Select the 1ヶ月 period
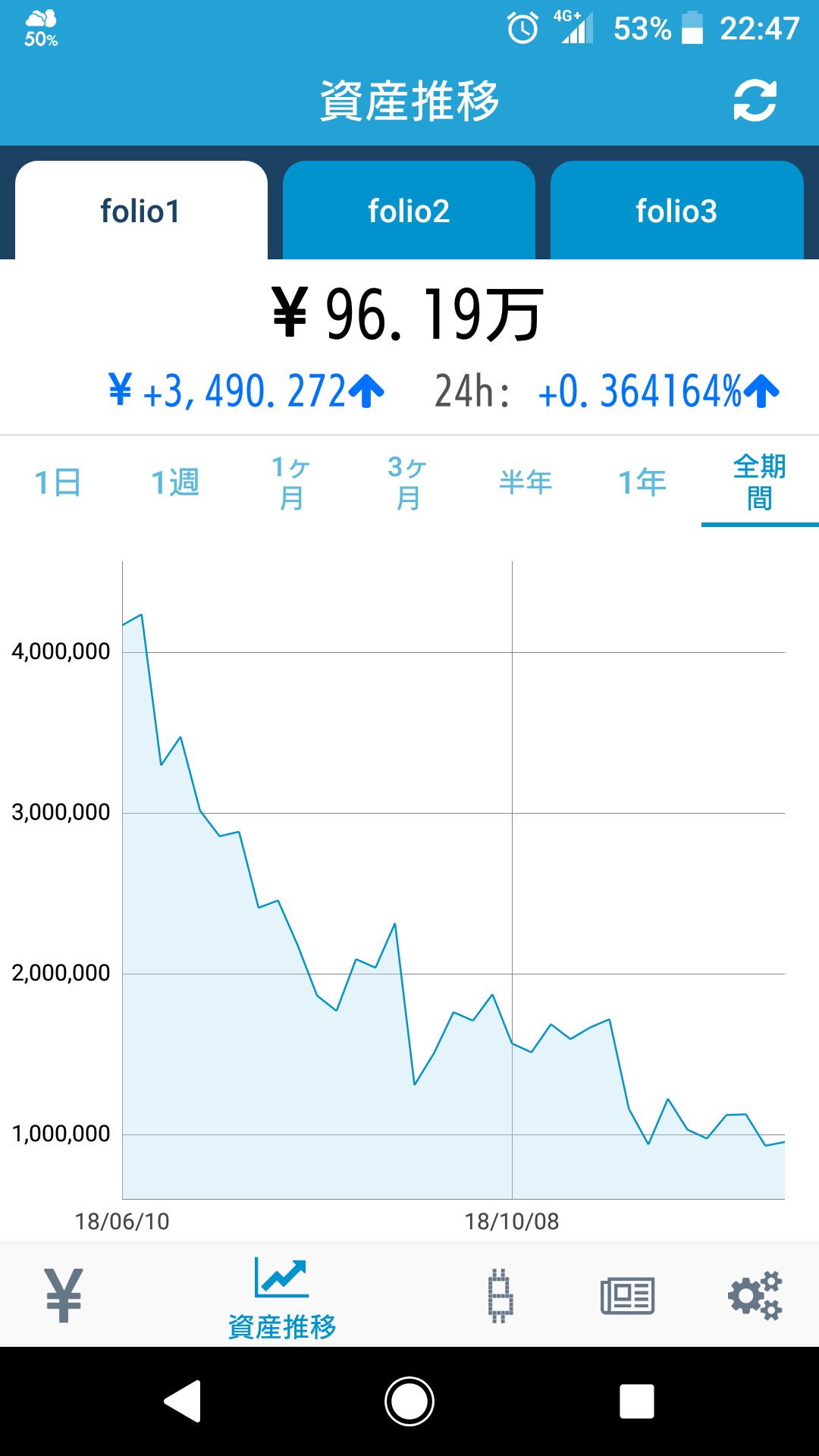 (x=292, y=482)
